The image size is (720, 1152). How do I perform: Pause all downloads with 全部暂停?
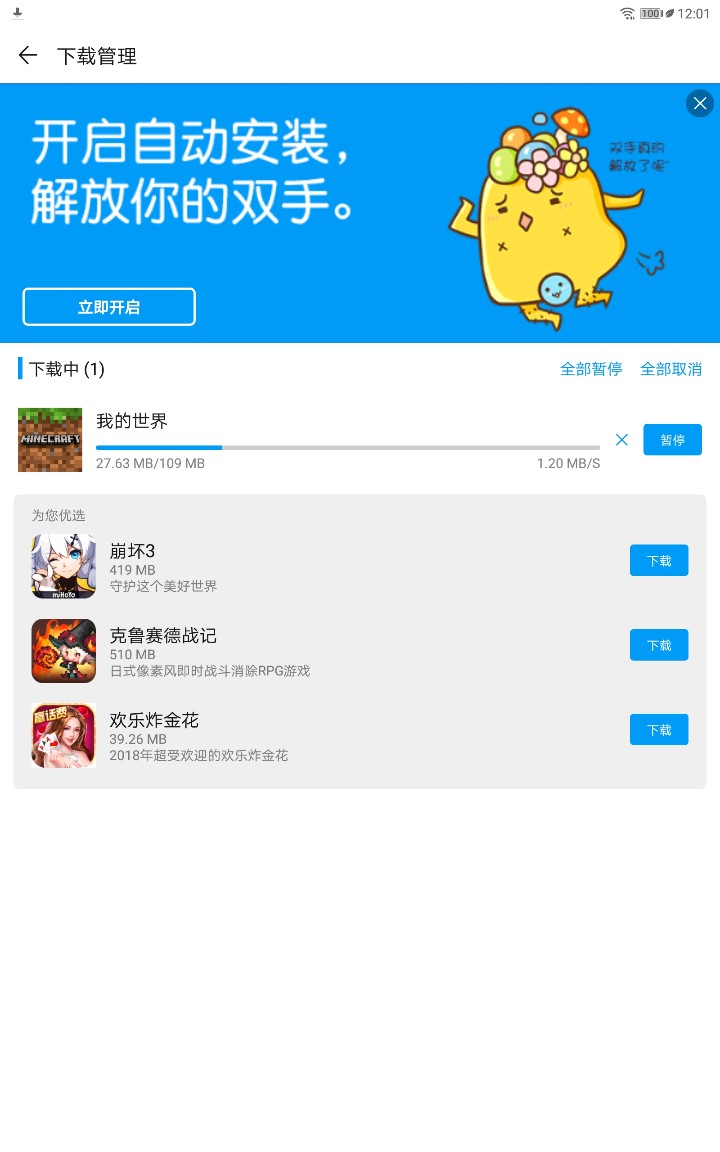(591, 369)
